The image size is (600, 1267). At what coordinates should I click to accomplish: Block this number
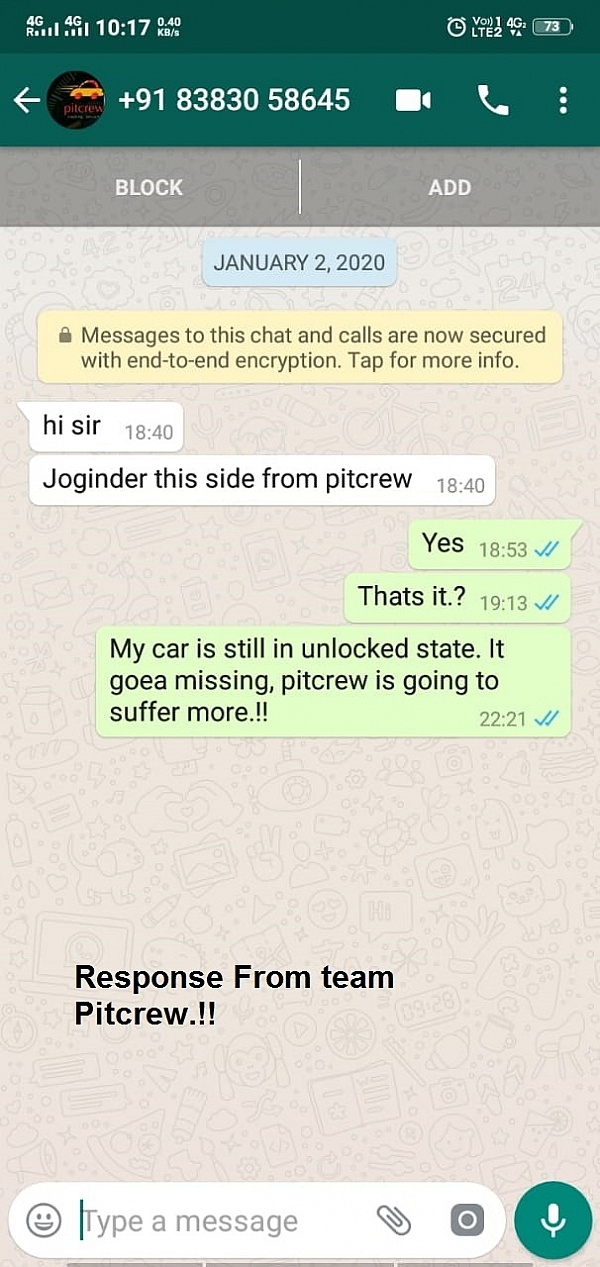point(149,187)
